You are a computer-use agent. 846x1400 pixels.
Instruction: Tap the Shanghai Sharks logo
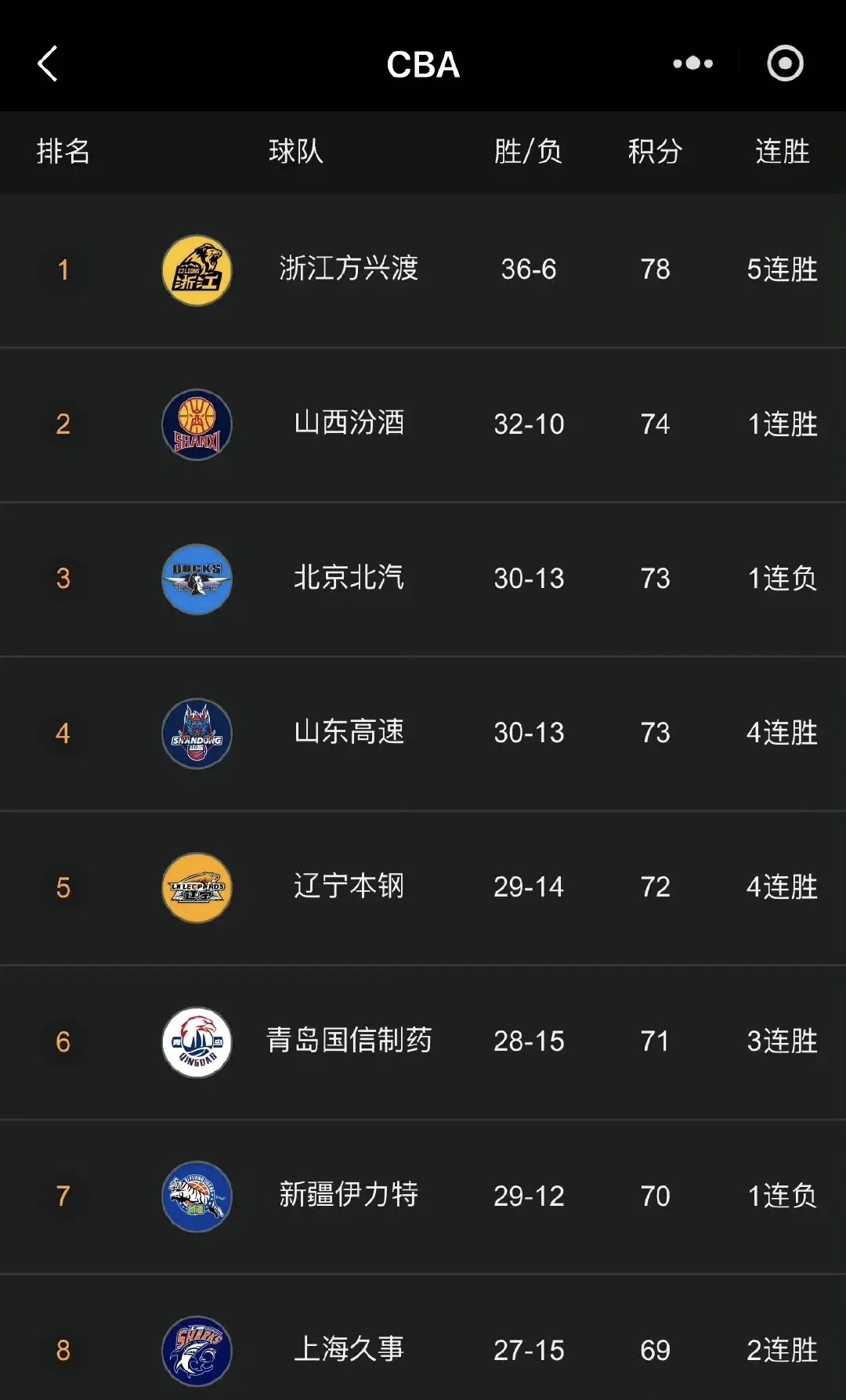click(x=197, y=1351)
